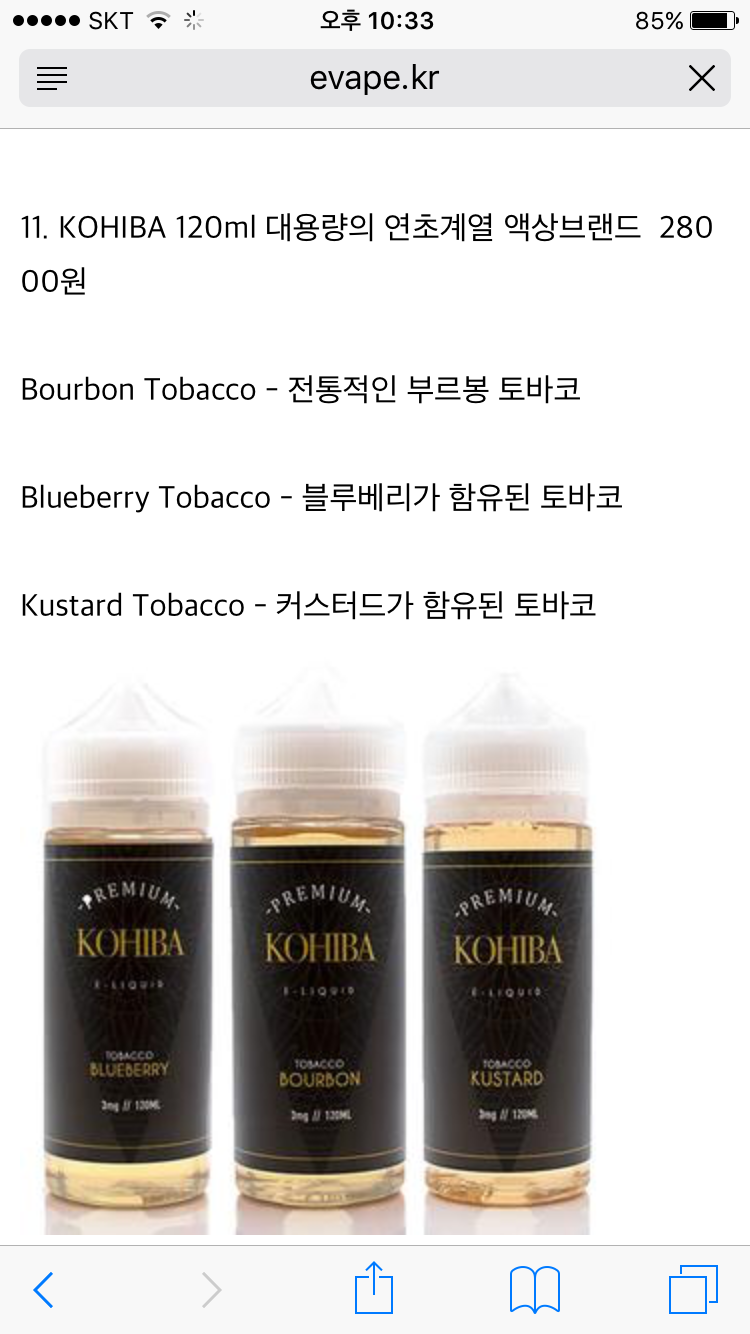Go back to the previous page

(x=43, y=1290)
